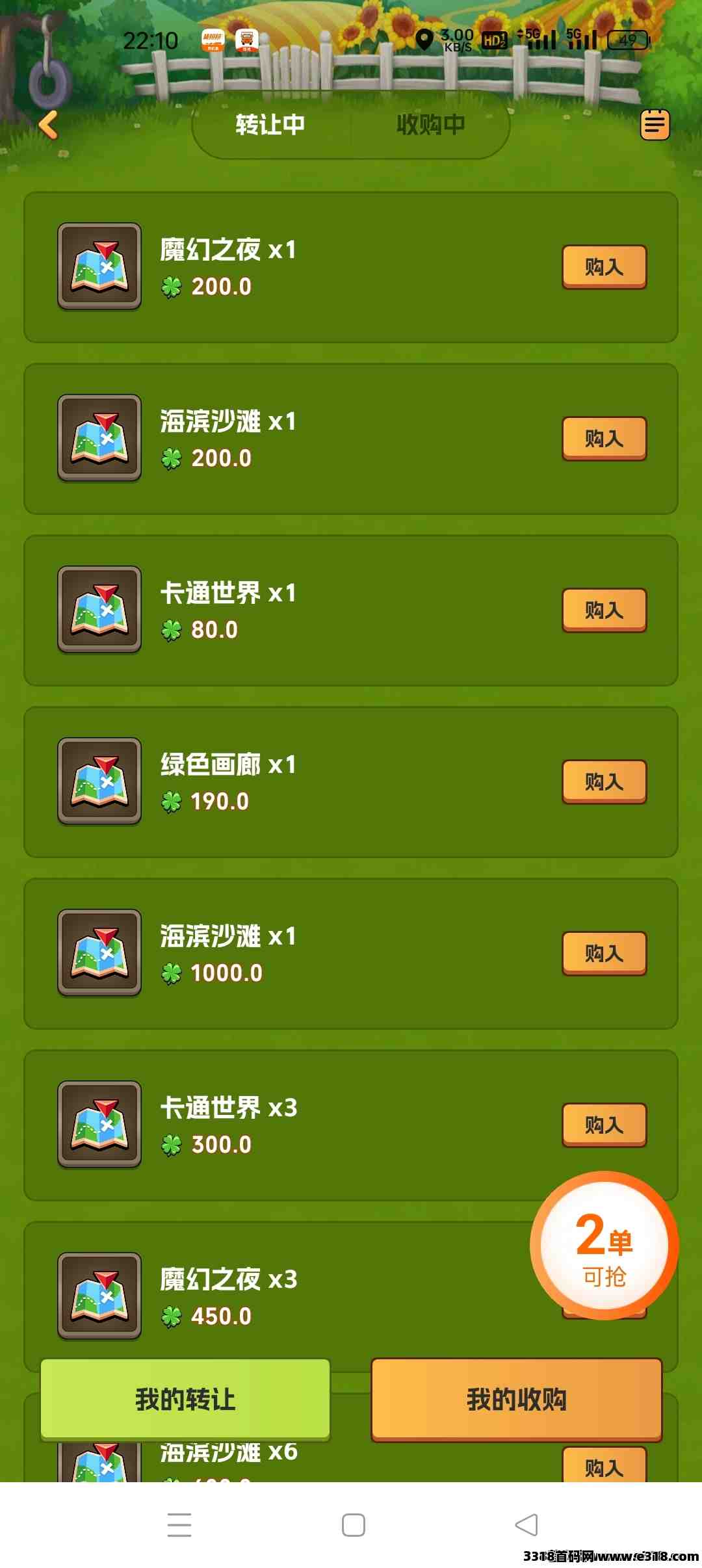Open 我的转让 page

[185, 1398]
